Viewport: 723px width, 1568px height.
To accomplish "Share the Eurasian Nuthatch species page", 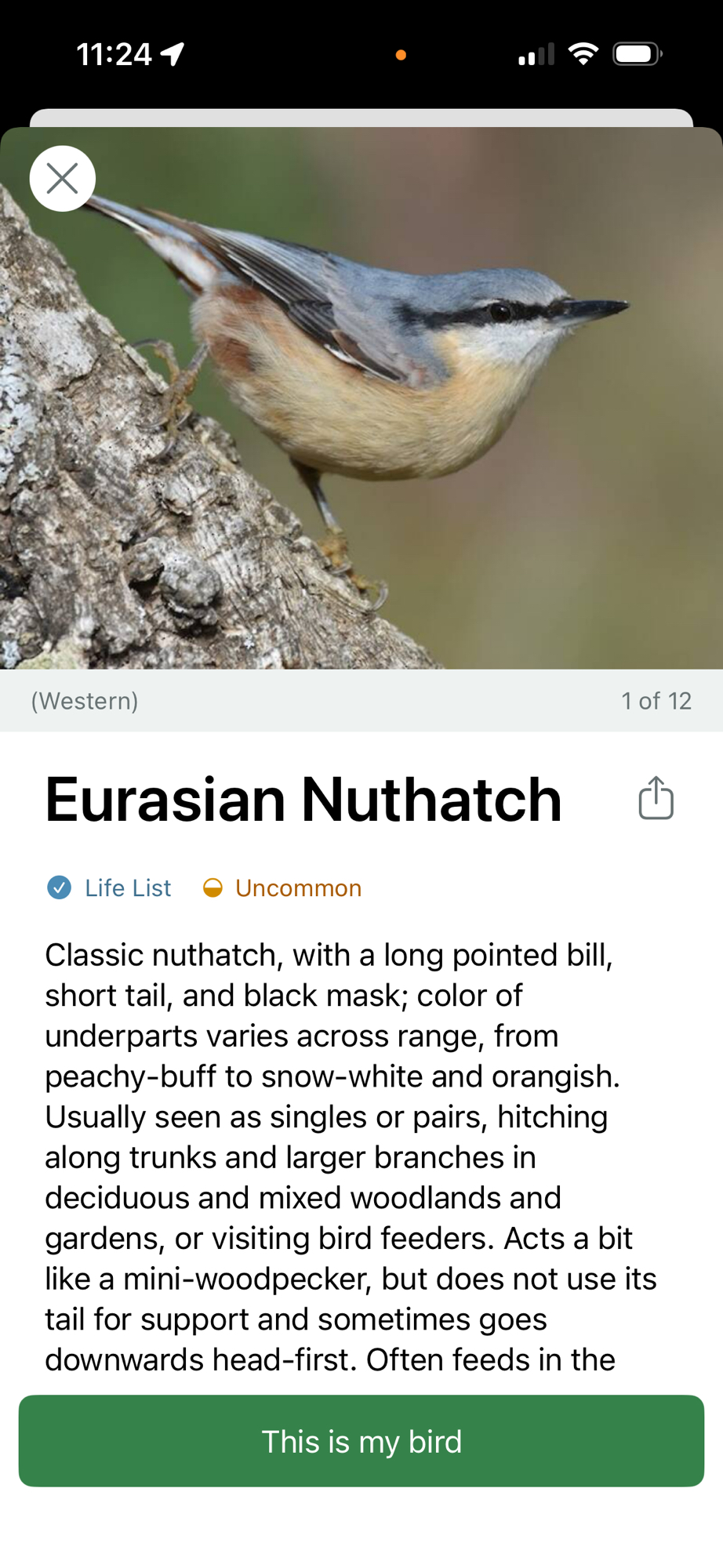I will point(656,798).
